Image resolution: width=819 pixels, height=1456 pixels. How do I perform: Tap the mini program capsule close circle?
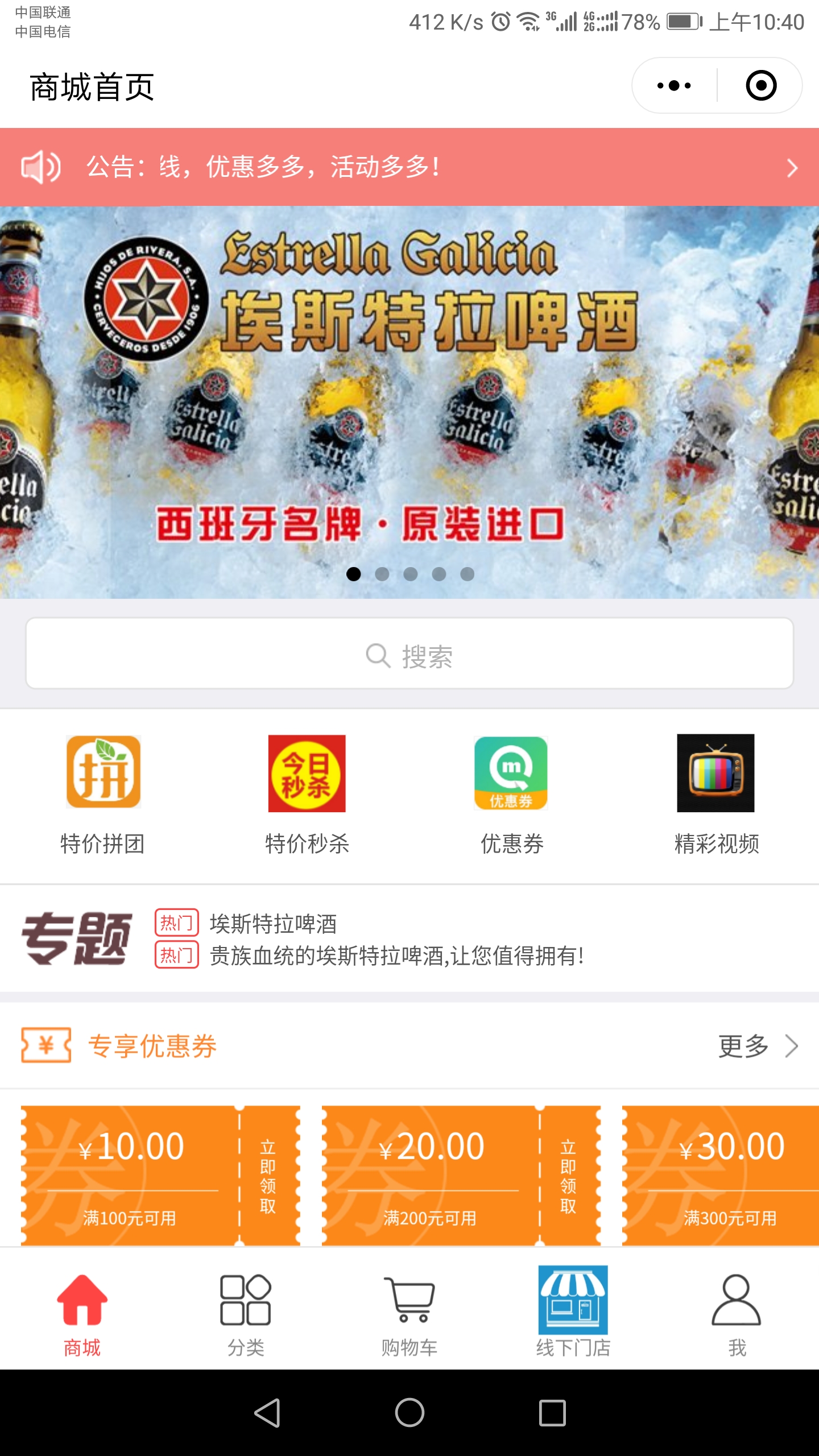pyautogui.click(x=762, y=85)
